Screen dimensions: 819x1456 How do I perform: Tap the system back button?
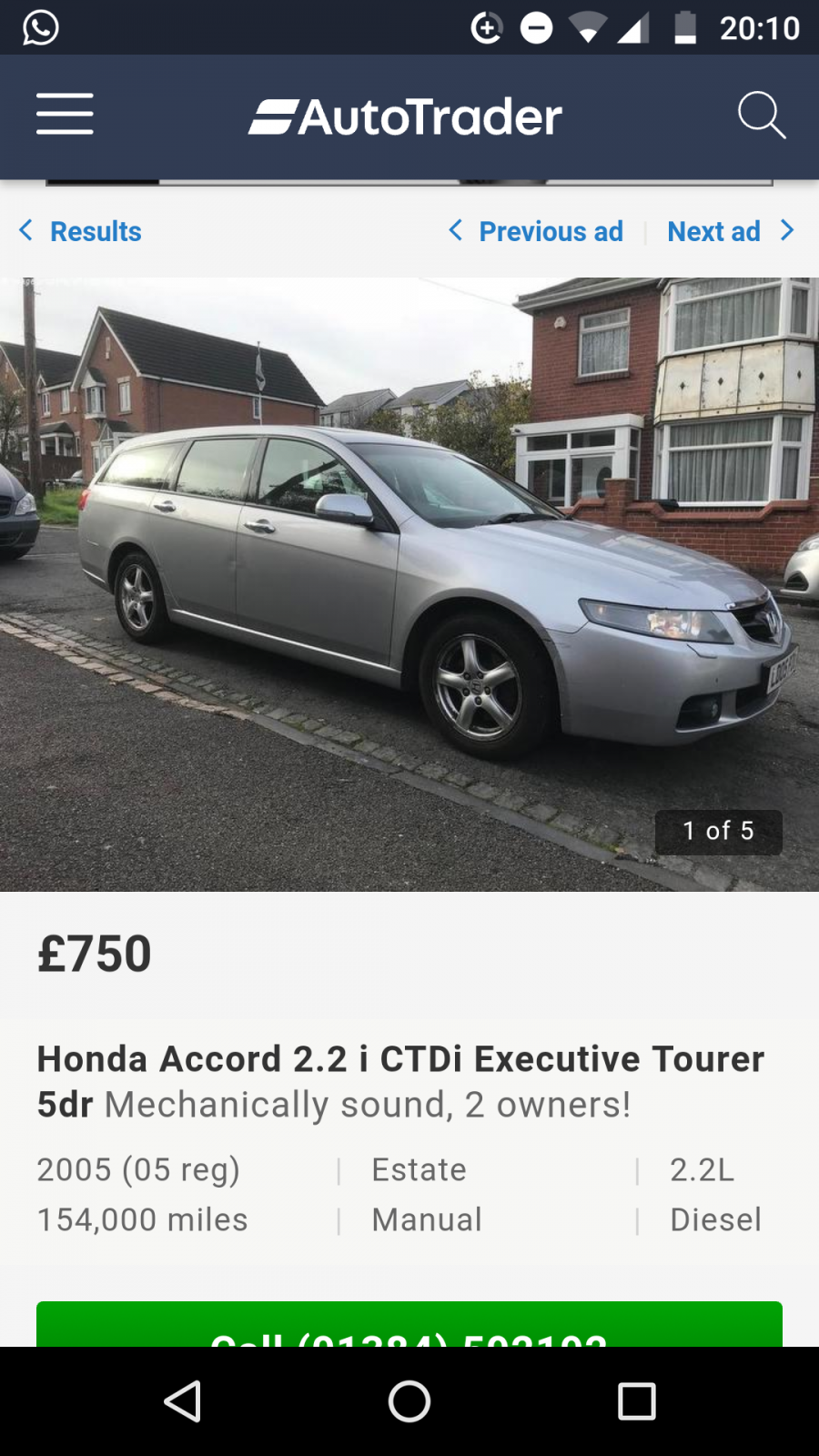point(182,1401)
